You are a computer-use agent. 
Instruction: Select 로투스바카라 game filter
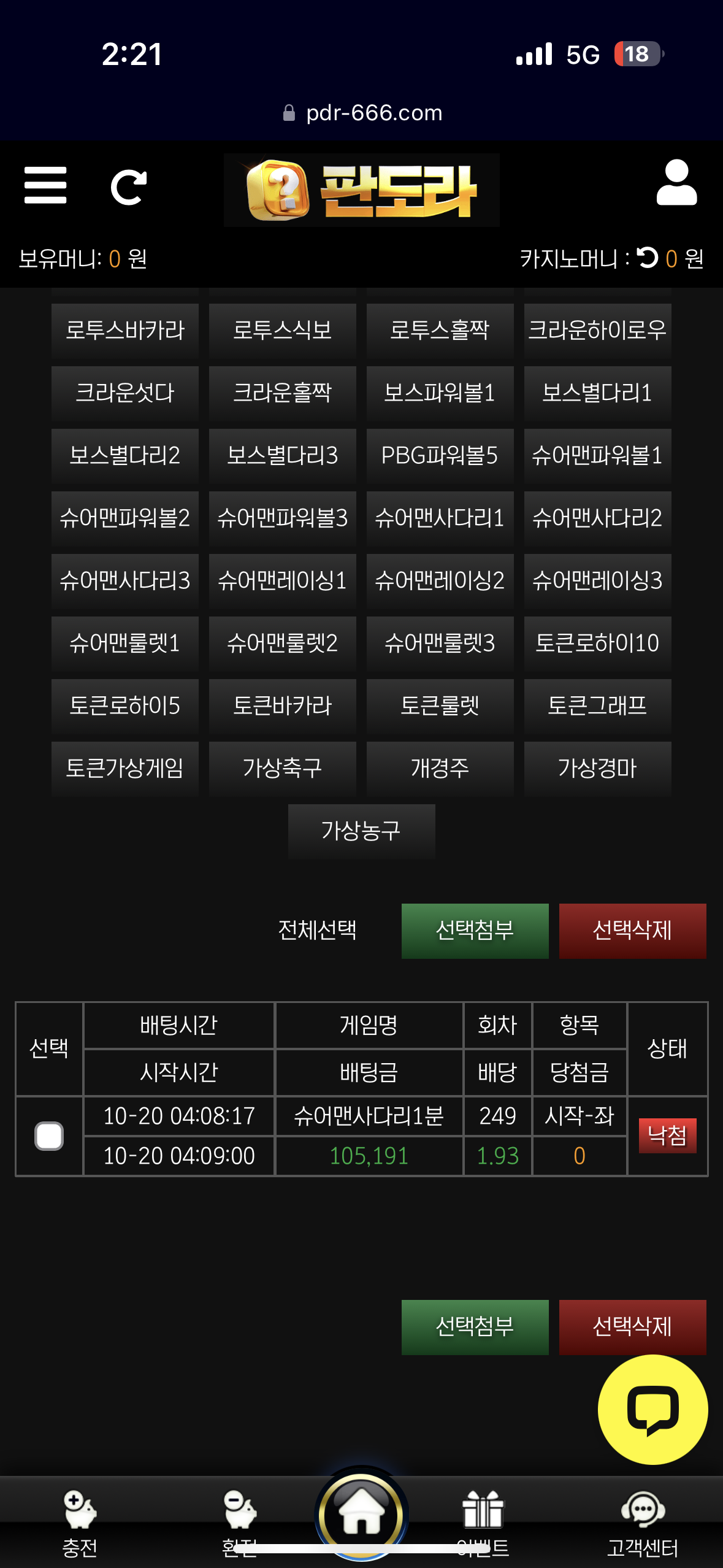125,330
